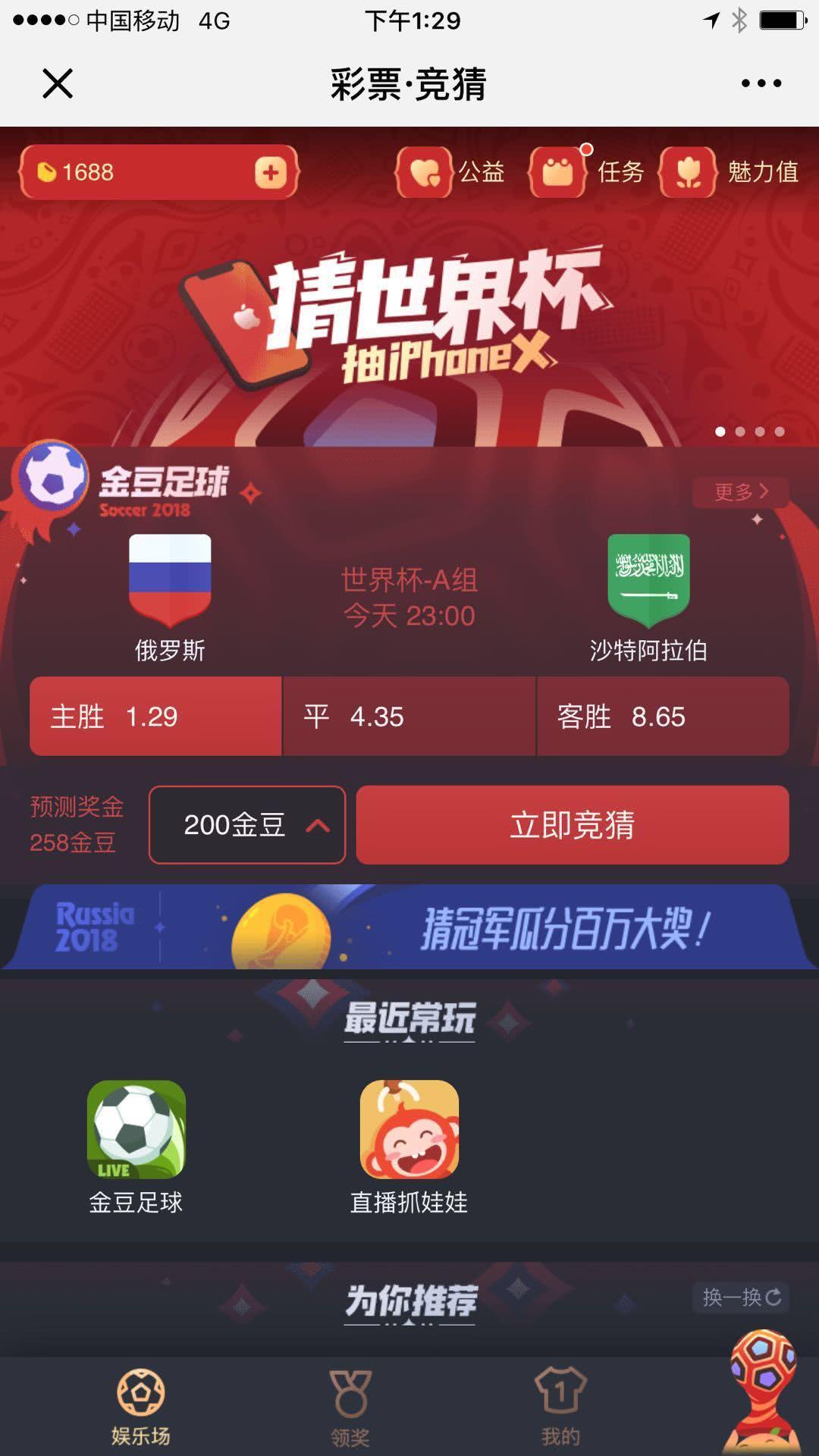Image resolution: width=819 pixels, height=1456 pixels.
Task: Check your 魅力值 charm value
Action: (x=733, y=173)
